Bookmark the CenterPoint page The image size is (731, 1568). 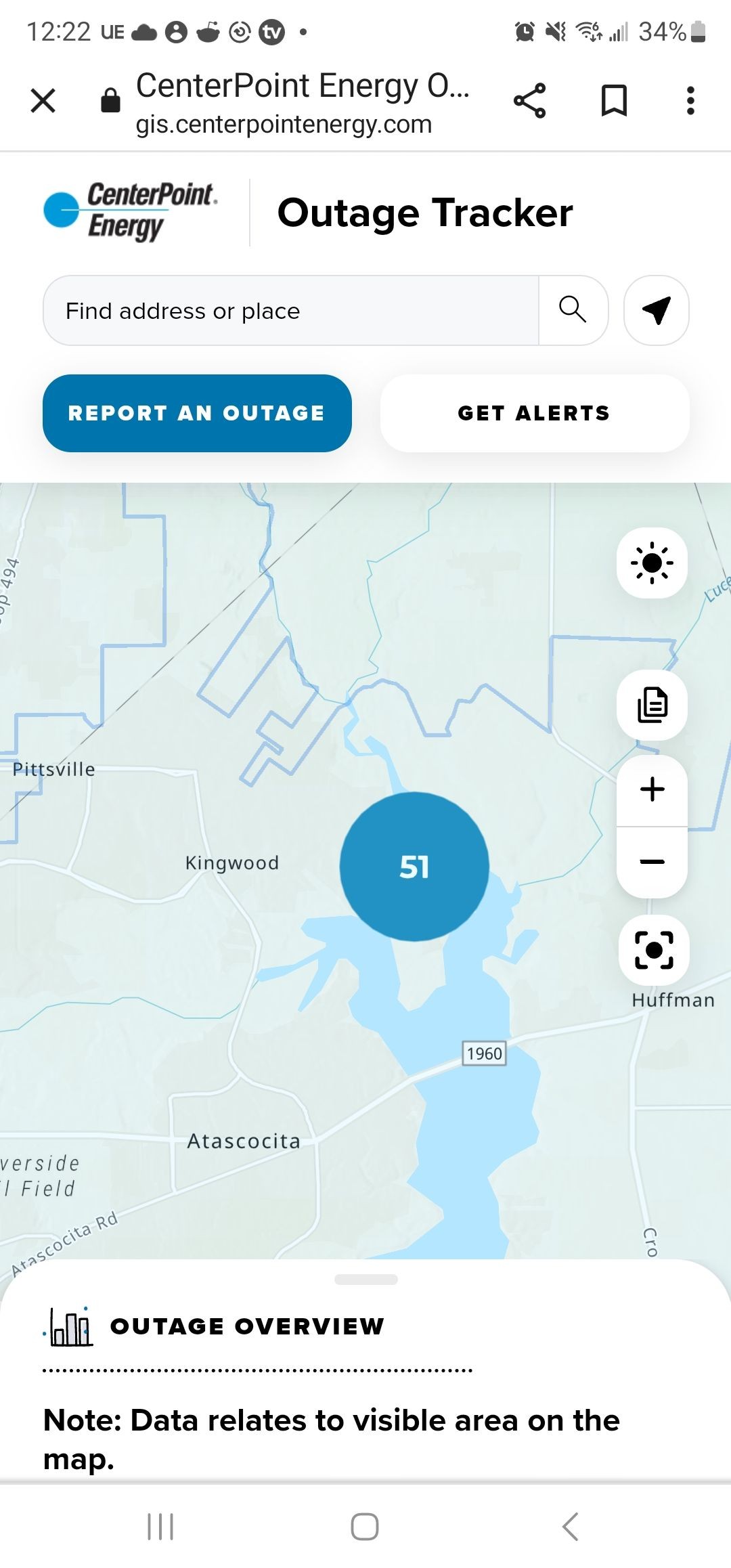pos(615,101)
